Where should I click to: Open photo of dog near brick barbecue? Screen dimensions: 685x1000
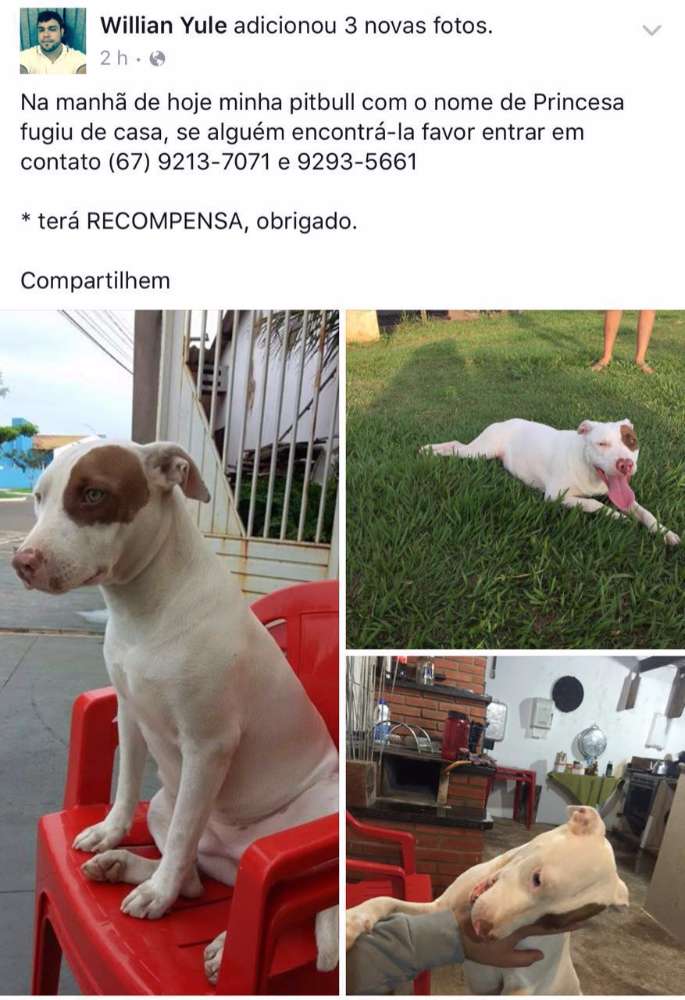coord(515,825)
